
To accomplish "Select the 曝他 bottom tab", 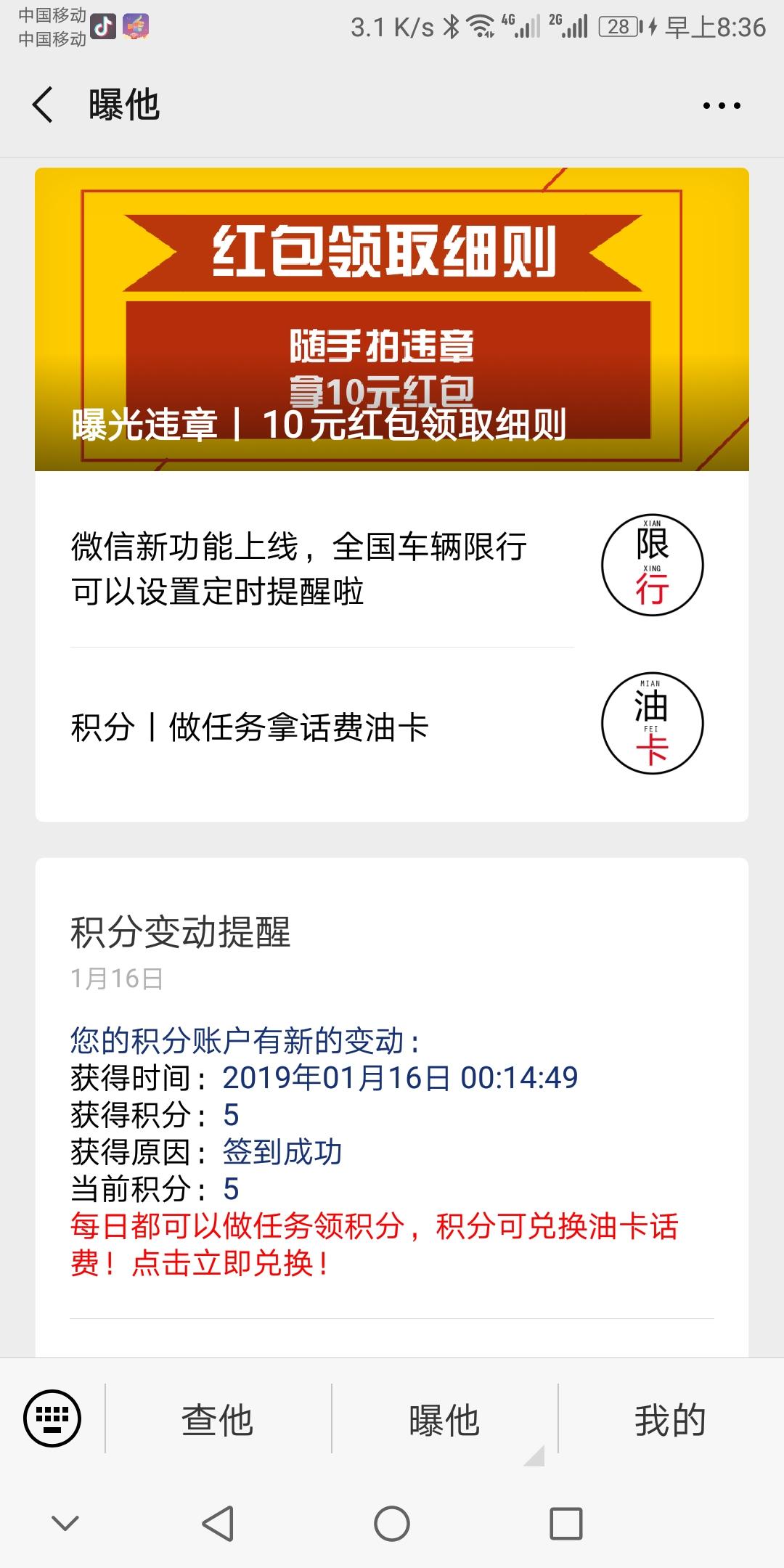I will [446, 1419].
